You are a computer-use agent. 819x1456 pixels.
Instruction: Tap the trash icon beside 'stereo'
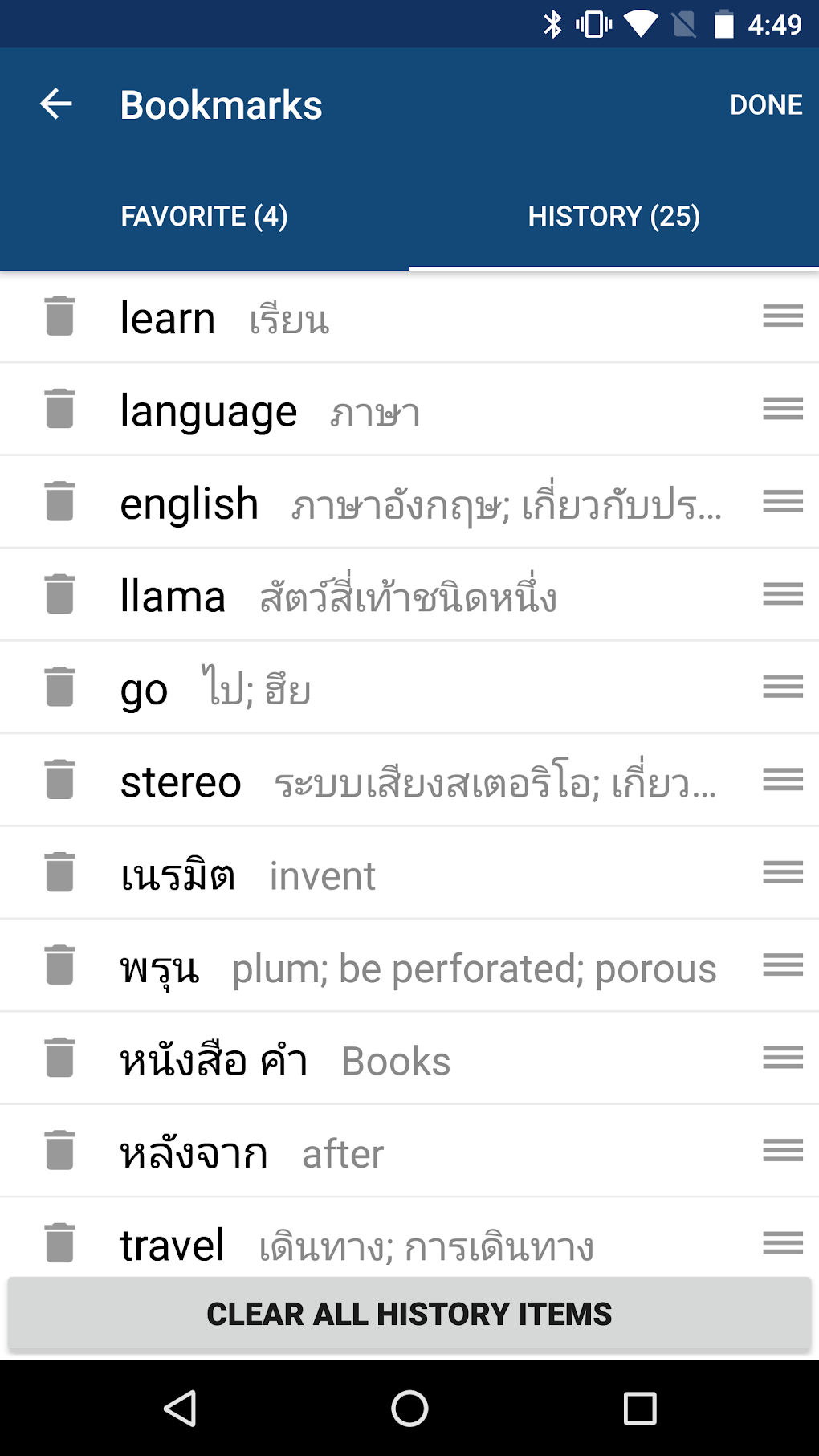pos(59,780)
